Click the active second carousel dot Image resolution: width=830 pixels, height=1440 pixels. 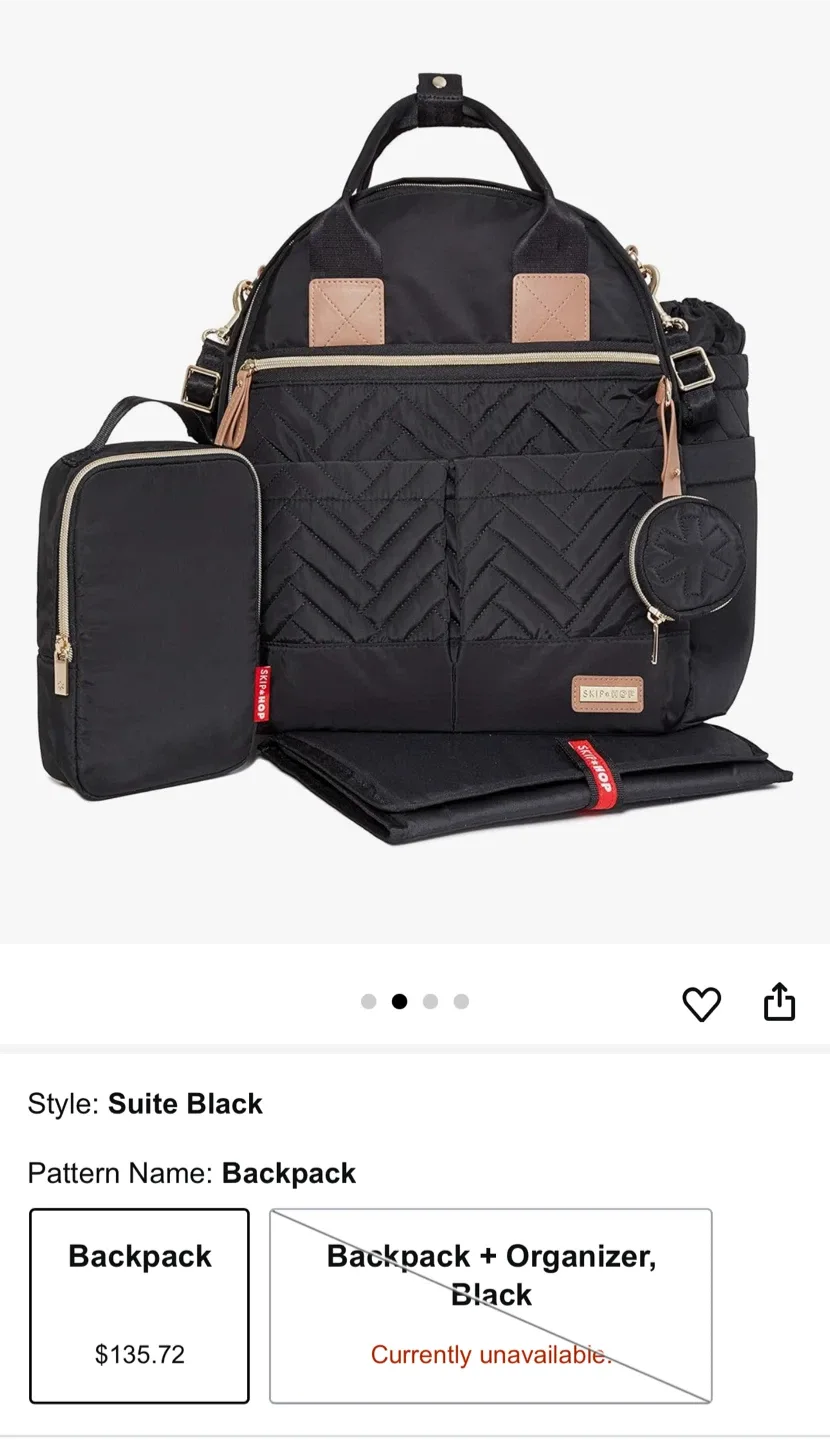coord(400,1001)
